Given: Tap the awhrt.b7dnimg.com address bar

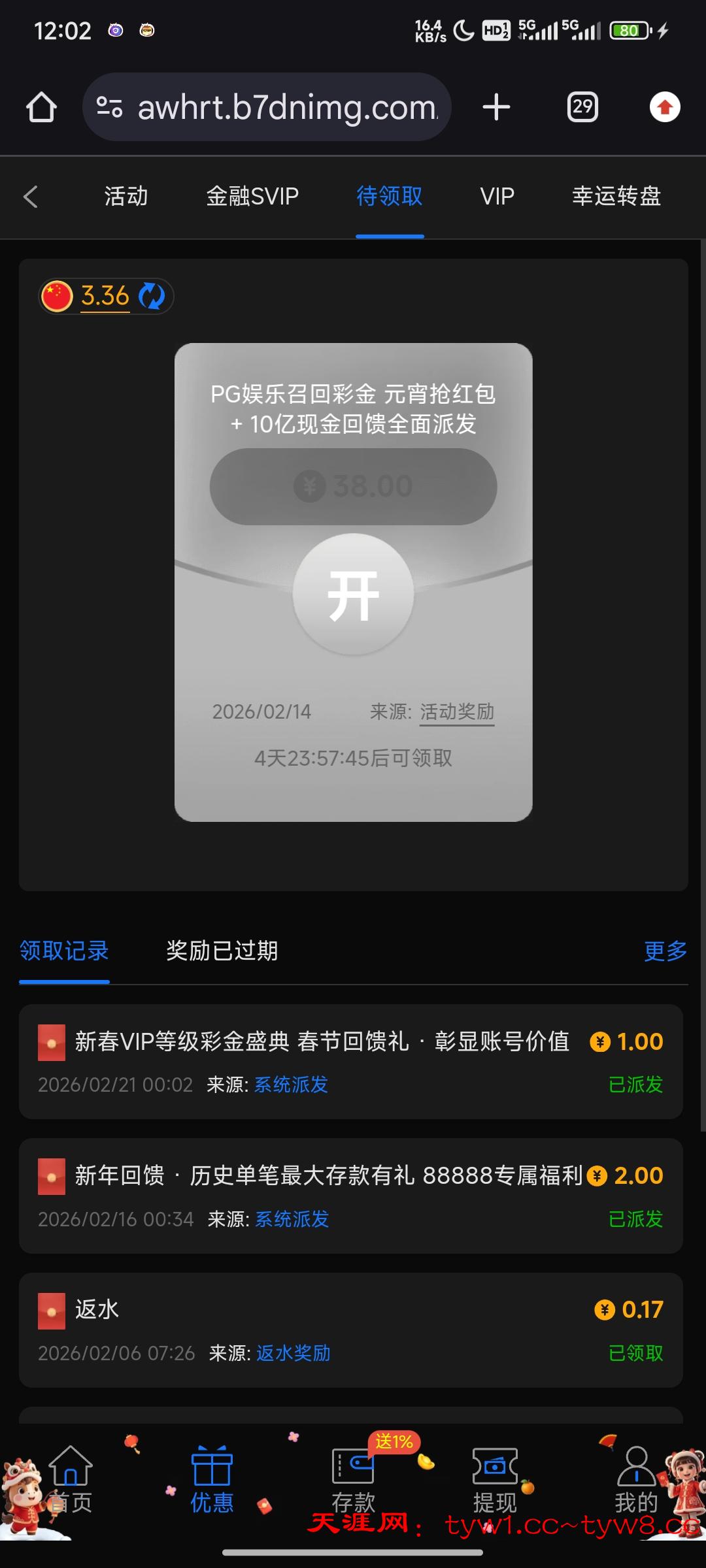Looking at the screenshot, I should 275,107.
